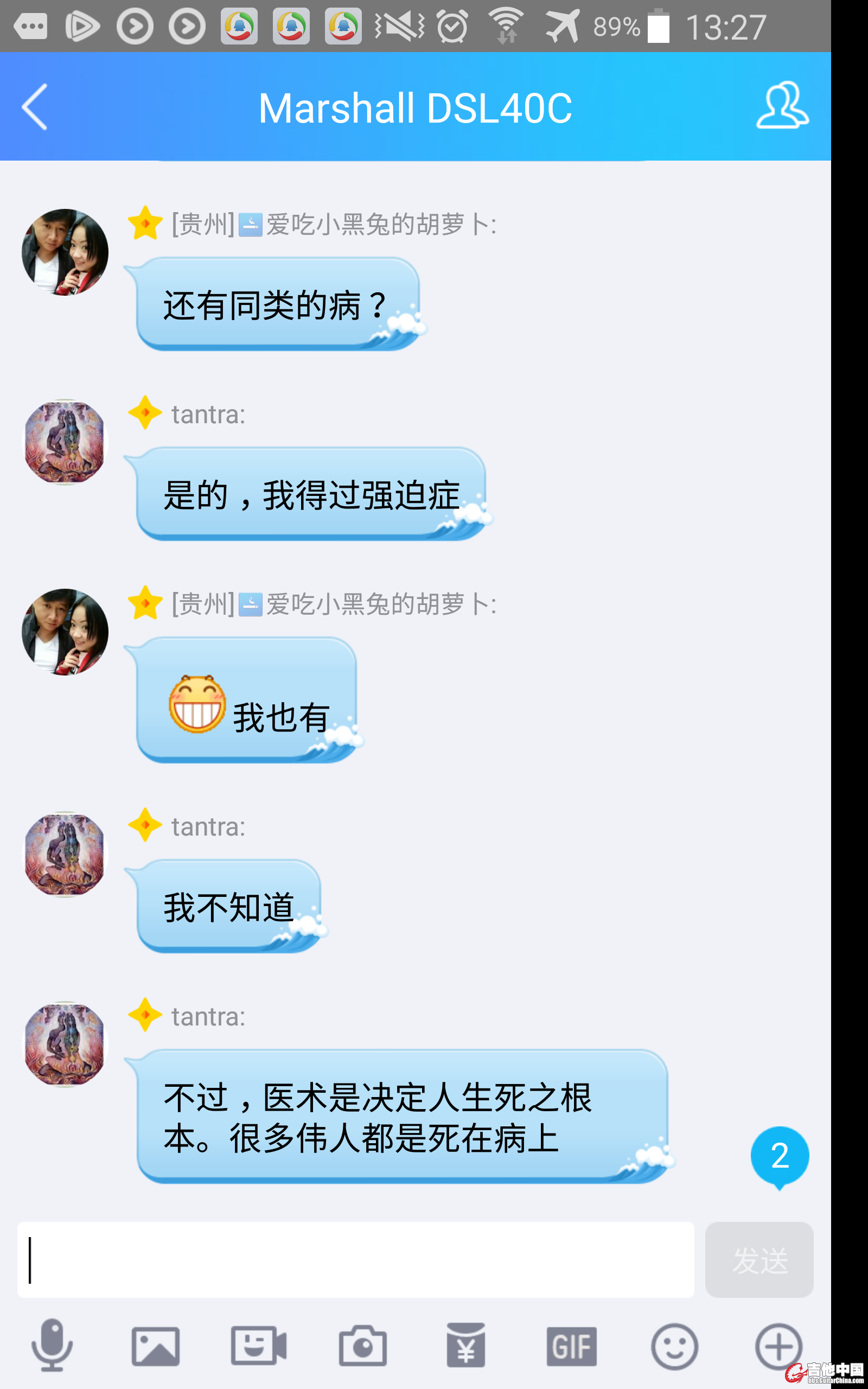Open the group members profile icon
868x1389 pixels.
tap(782, 106)
